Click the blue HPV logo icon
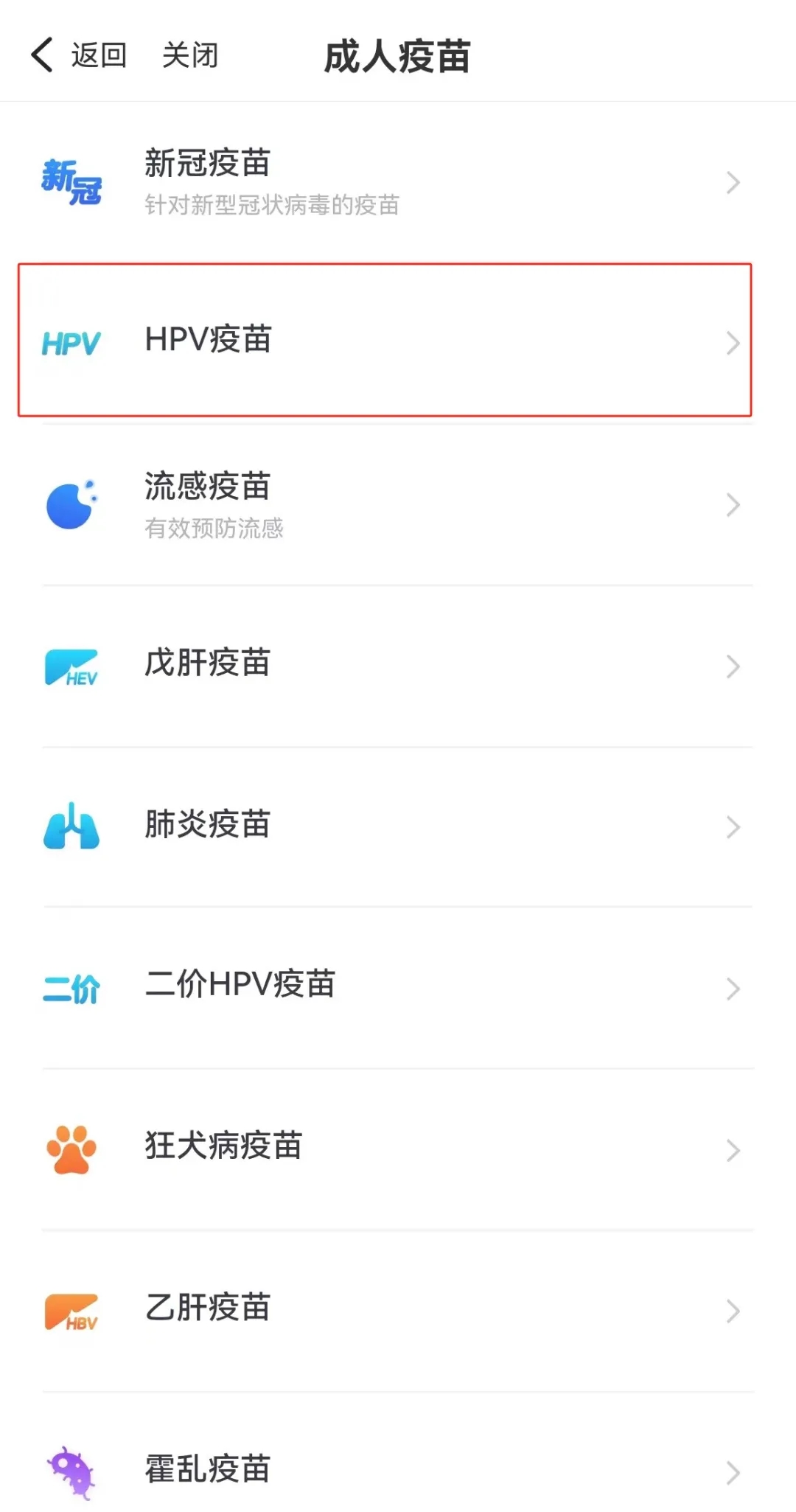This screenshot has height=1512, width=796. tap(71, 343)
